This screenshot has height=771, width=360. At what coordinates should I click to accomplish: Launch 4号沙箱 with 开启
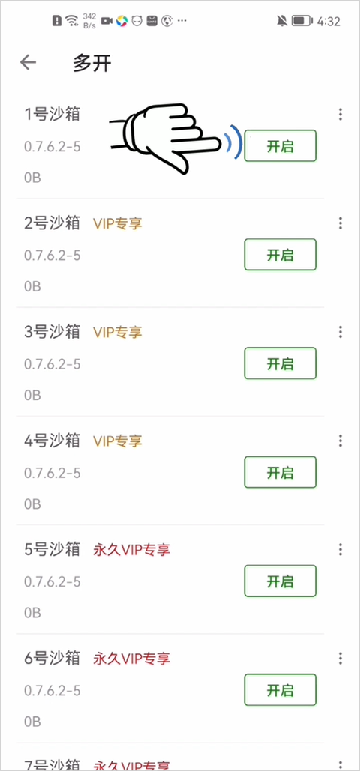(280, 472)
